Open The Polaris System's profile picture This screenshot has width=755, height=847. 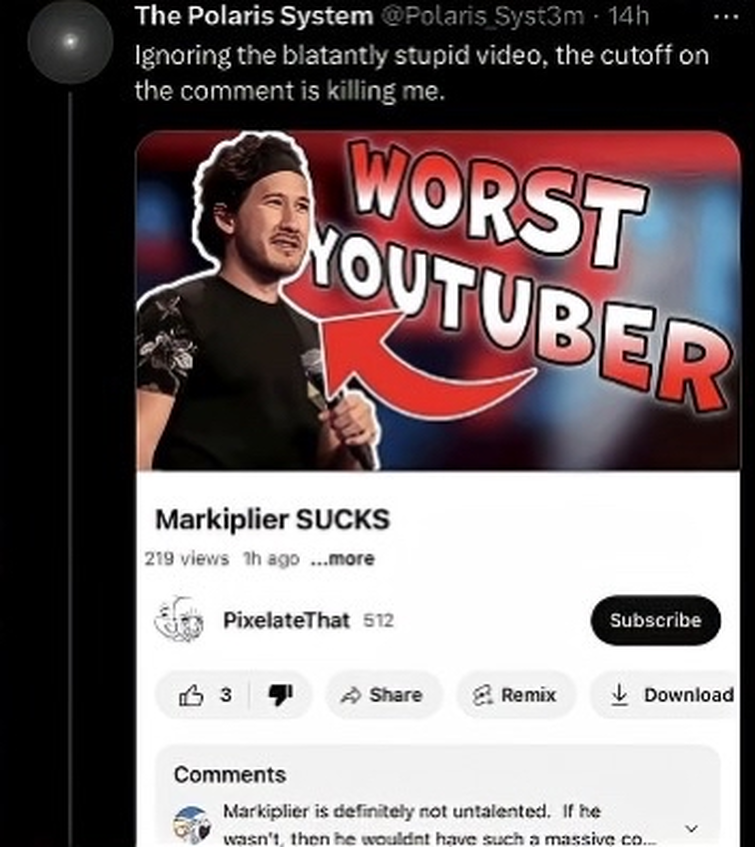(x=70, y=42)
